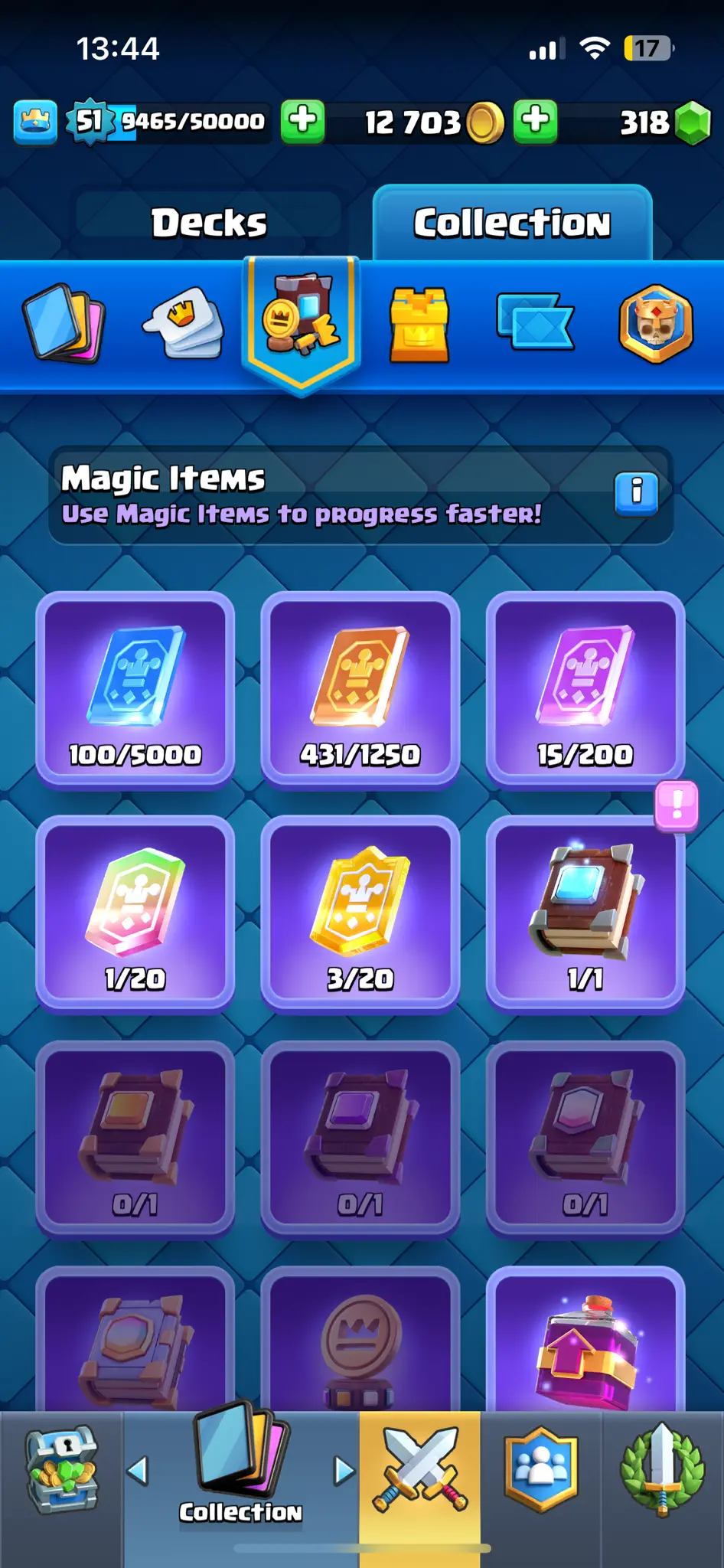
Task: Tap the green plus next to gold coins
Action: tap(535, 121)
